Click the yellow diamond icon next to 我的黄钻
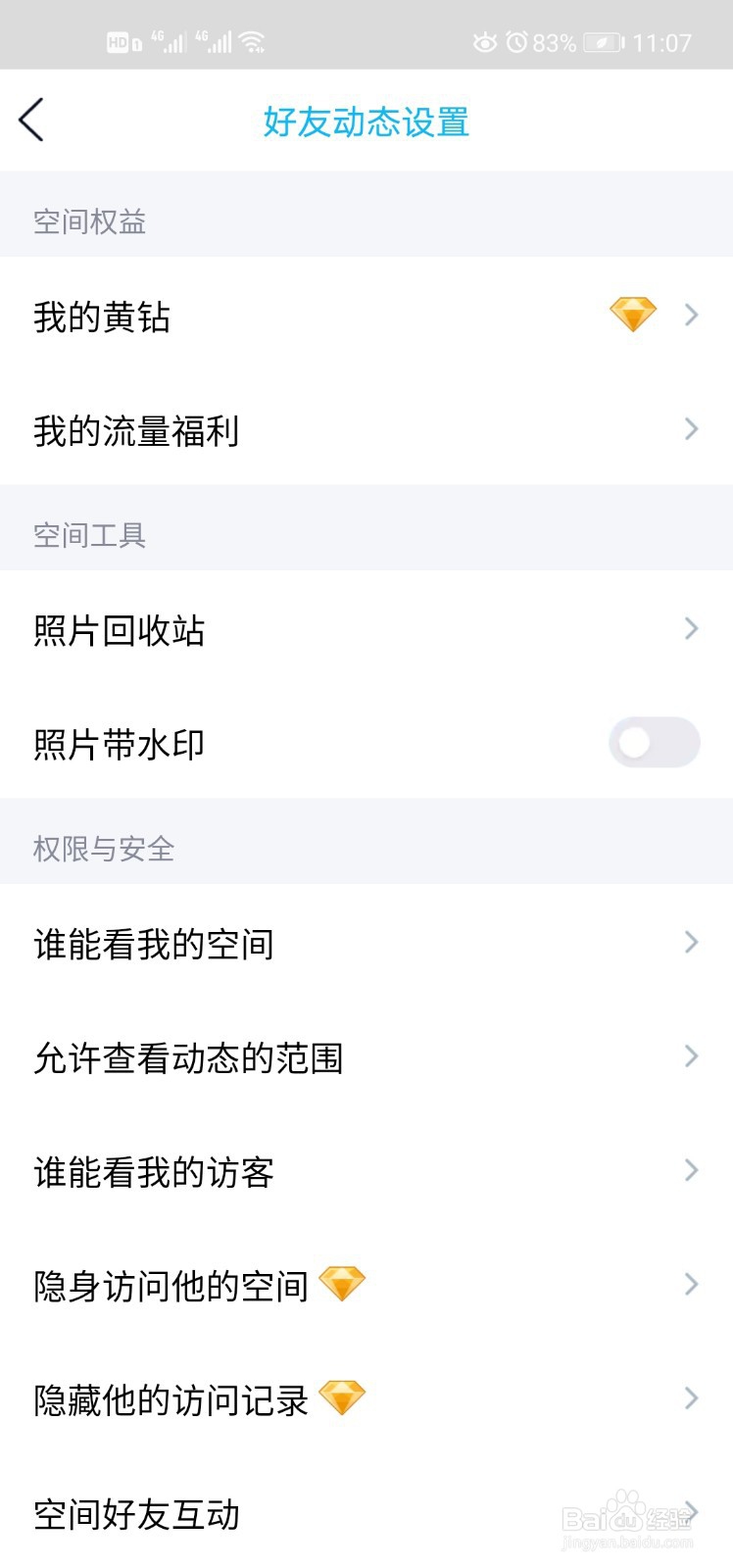This screenshot has height=1568, width=733. (632, 315)
